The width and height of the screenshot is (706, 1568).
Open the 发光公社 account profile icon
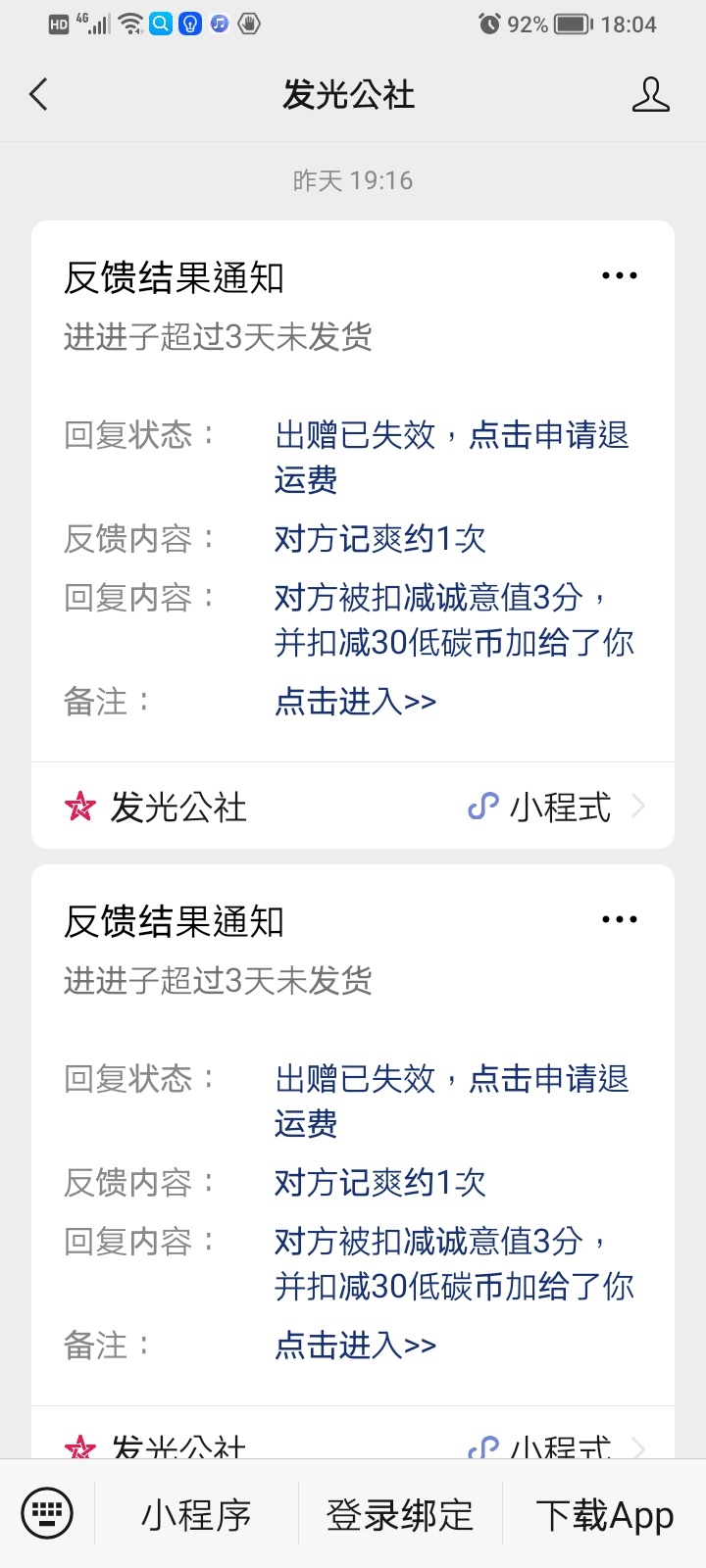650,95
